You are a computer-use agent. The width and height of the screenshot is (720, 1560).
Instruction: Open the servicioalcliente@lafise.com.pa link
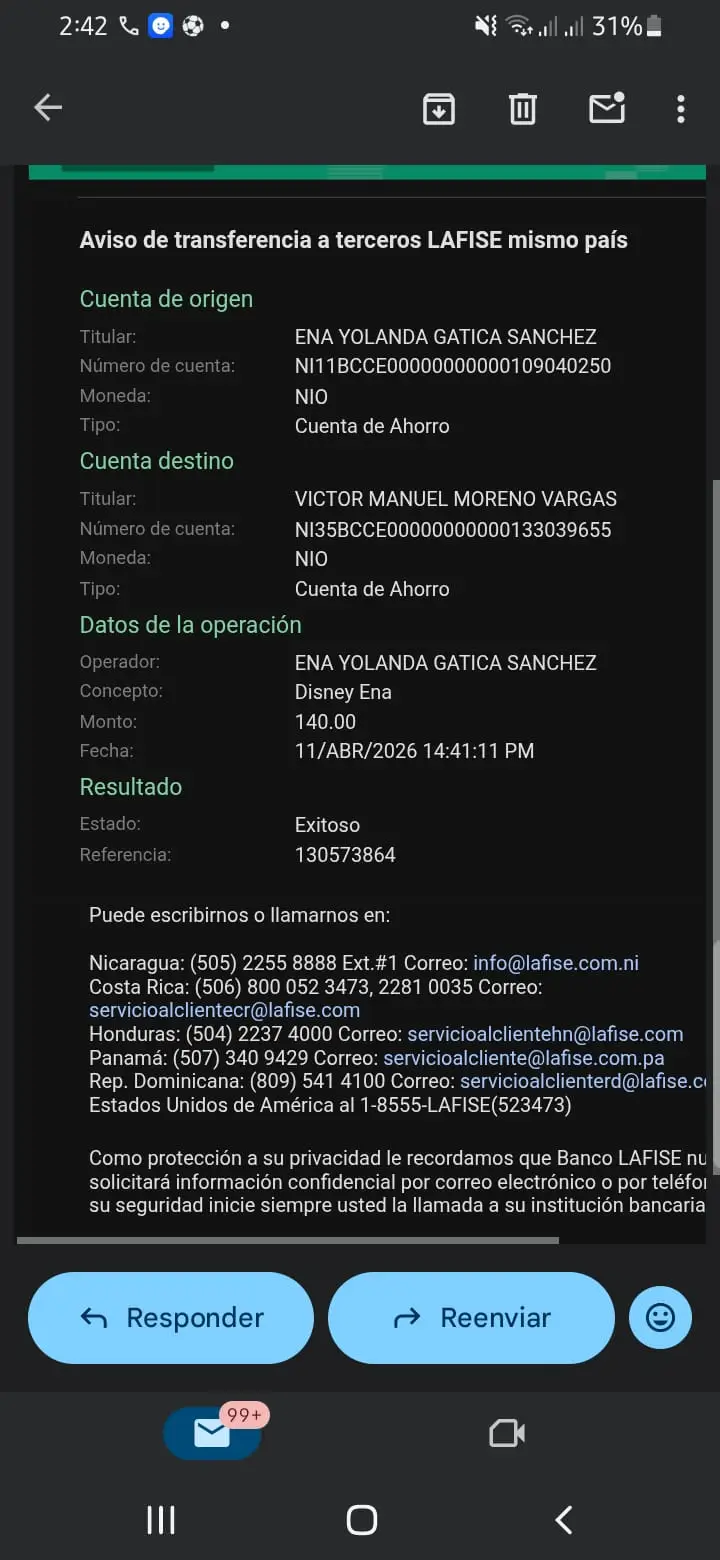524,1057
